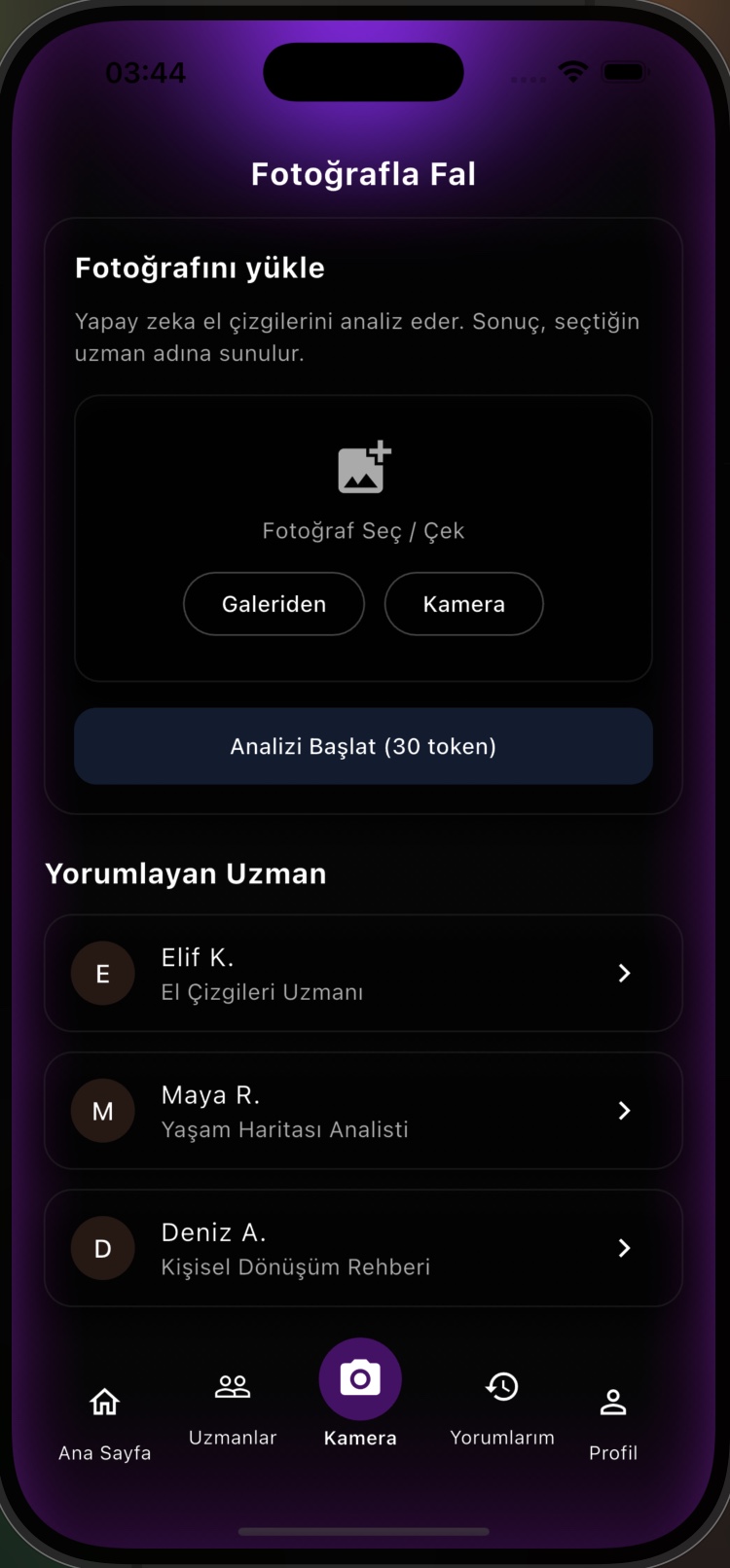Tap the add photo icon
Screen dimensions: 730x1568
pos(363,469)
